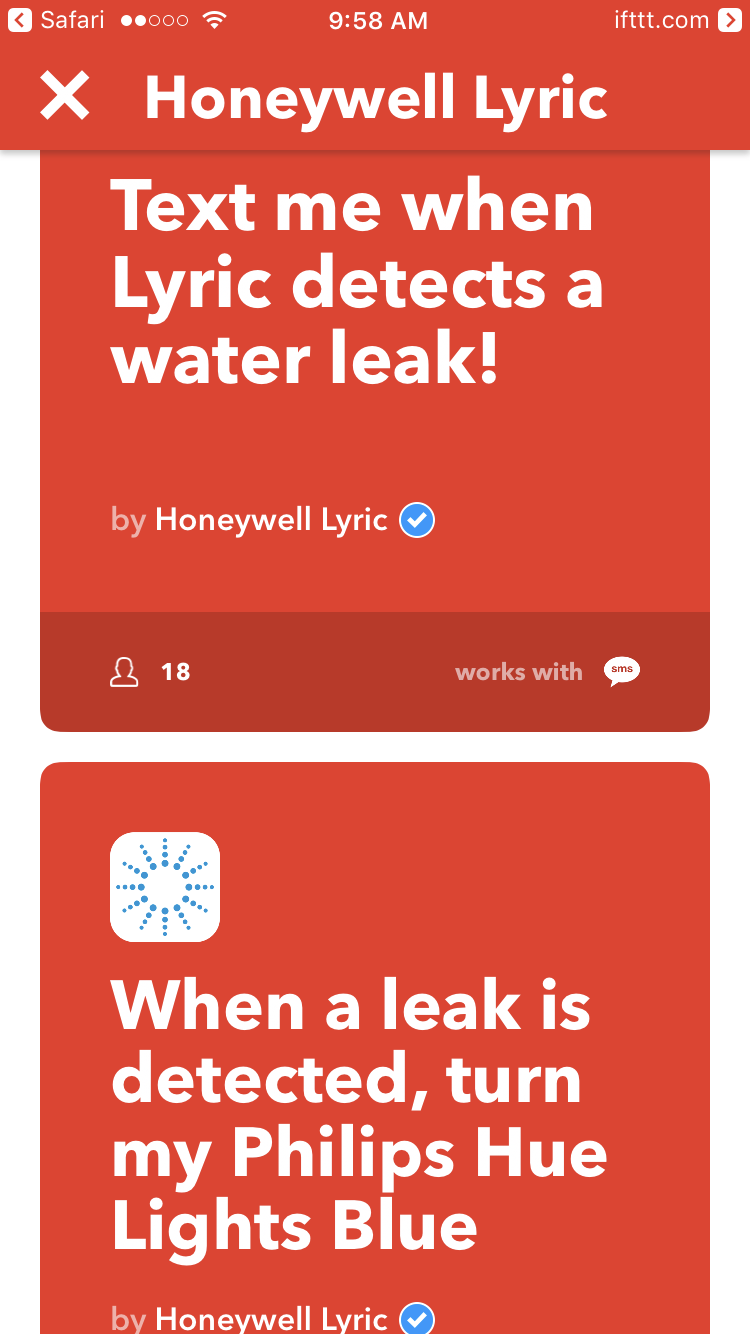
Task: Return to Safari via status bar
Action: pos(57,20)
